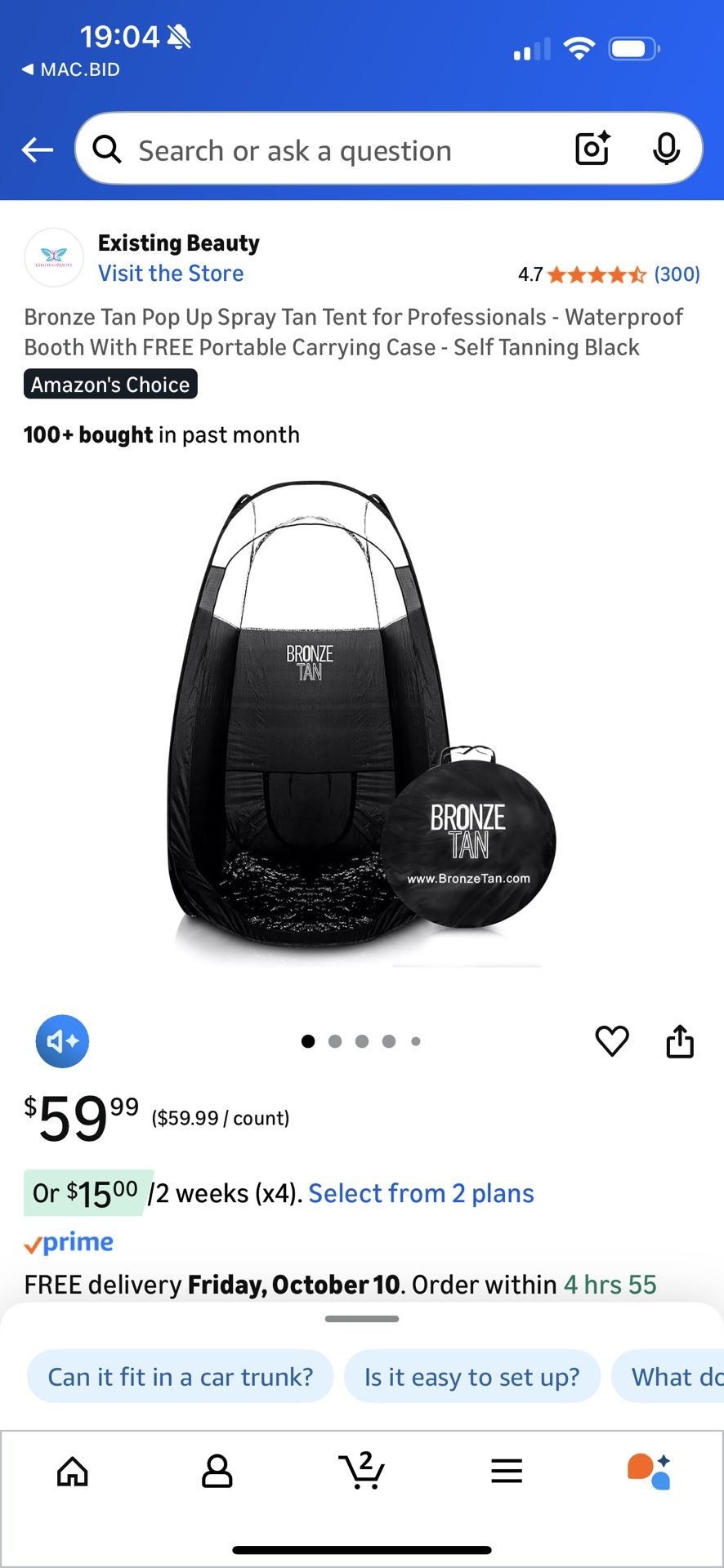Unmute product video with speaker icon

click(x=62, y=1040)
